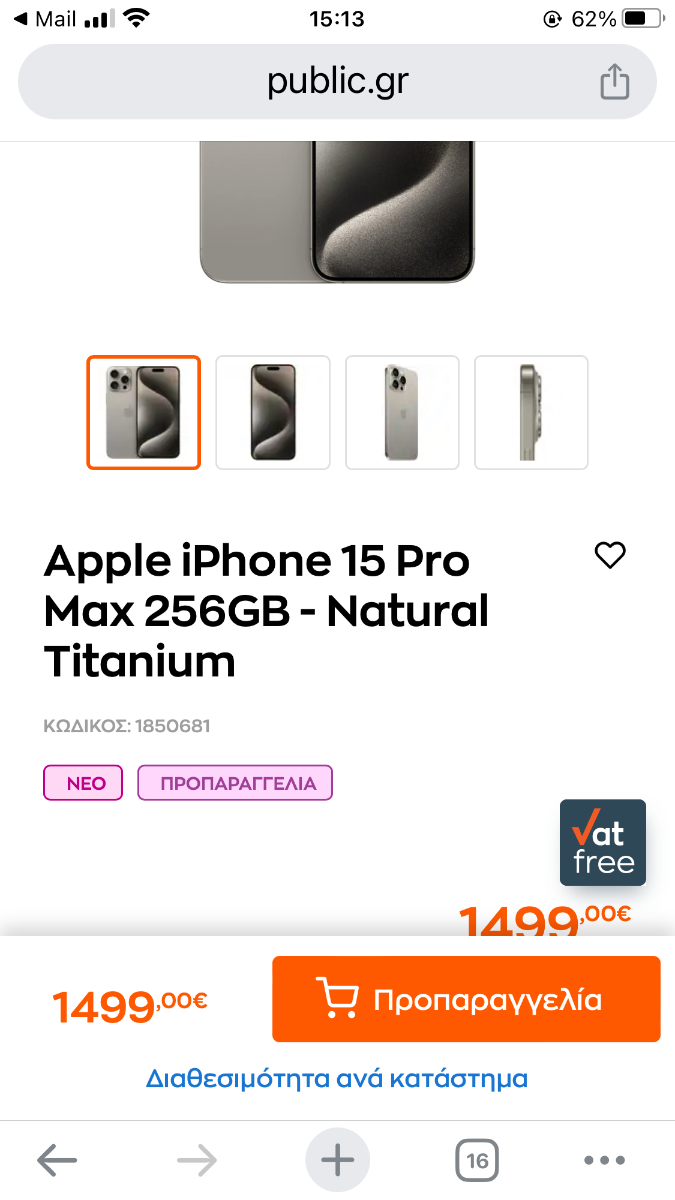This screenshot has width=675, height=1200.
Task: Open a new browser tab
Action: coord(337,1160)
